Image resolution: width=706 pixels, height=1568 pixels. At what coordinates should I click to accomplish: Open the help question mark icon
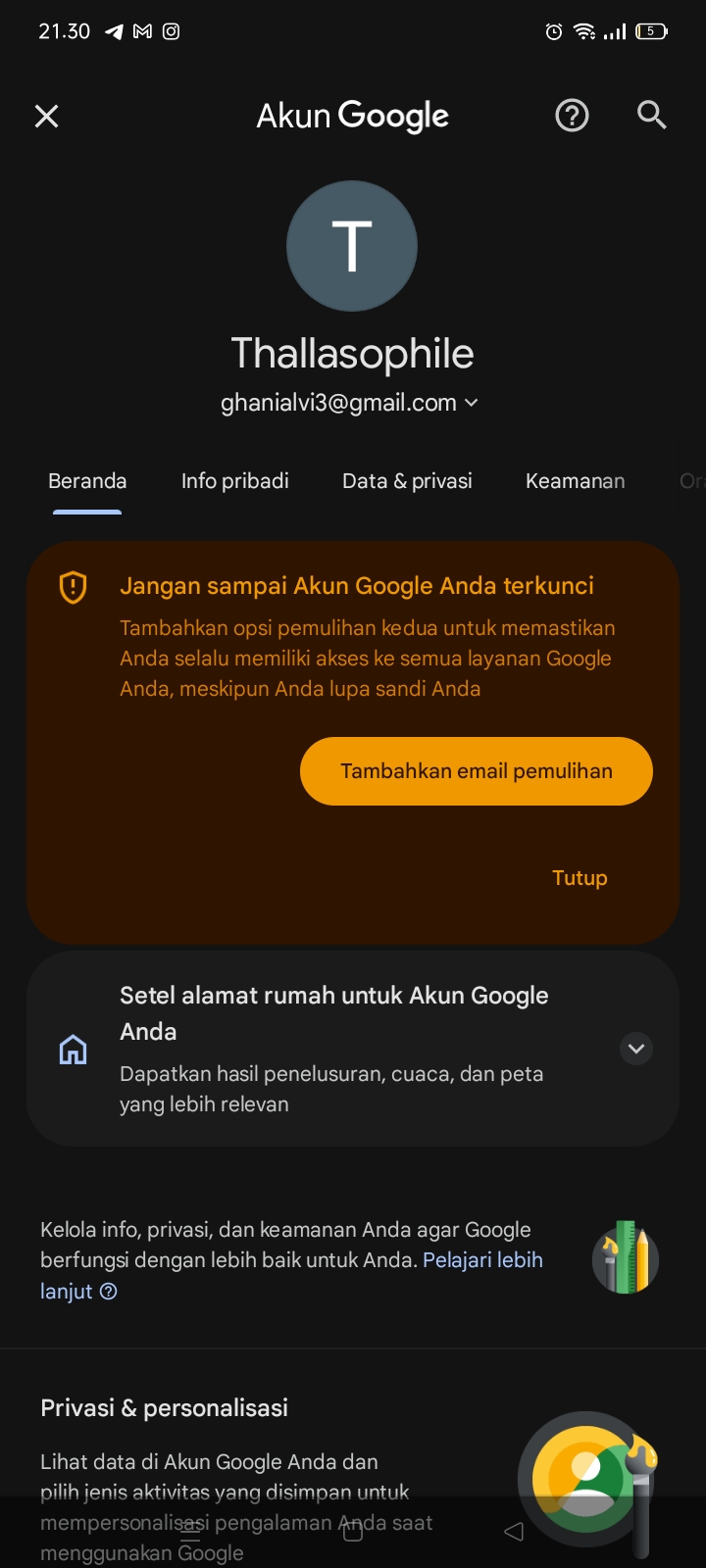(x=572, y=116)
